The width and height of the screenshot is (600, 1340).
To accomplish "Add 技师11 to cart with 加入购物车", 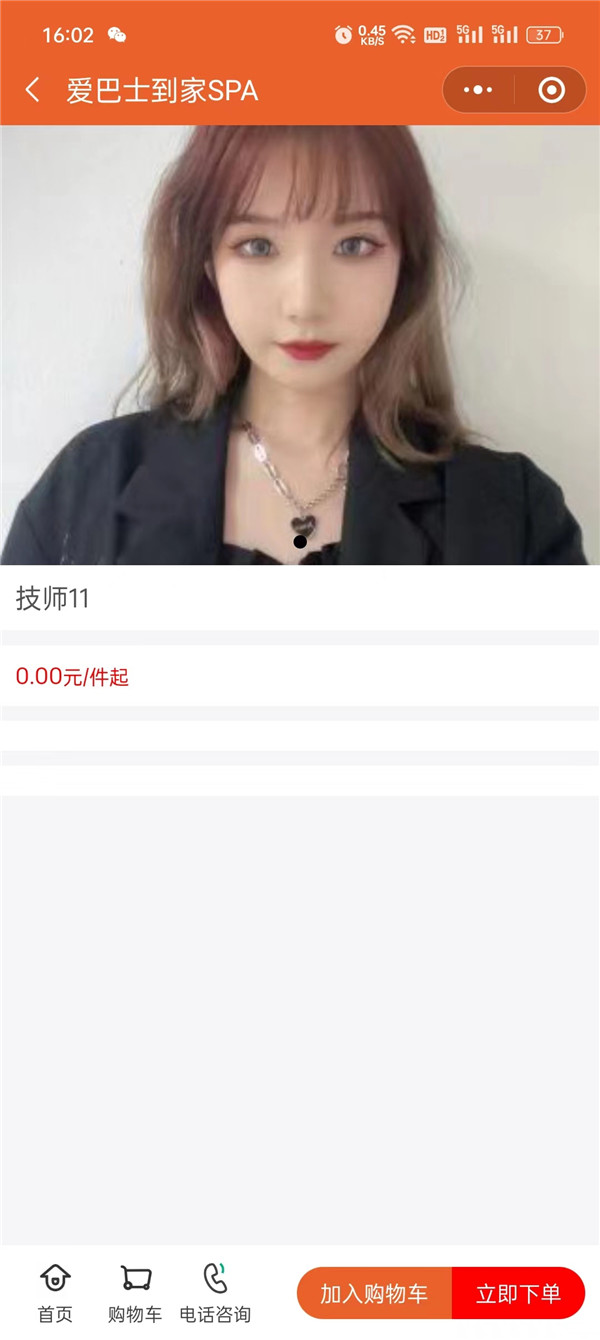I will [374, 1293].
